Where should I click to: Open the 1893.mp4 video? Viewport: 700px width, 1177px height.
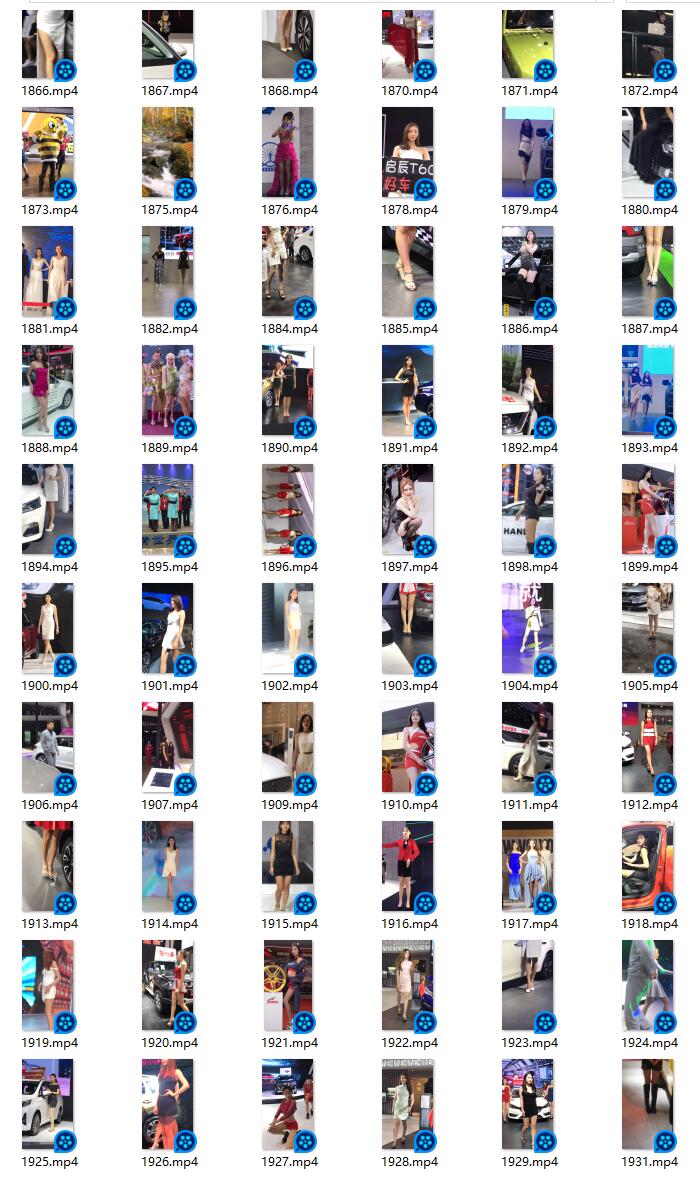648,391
